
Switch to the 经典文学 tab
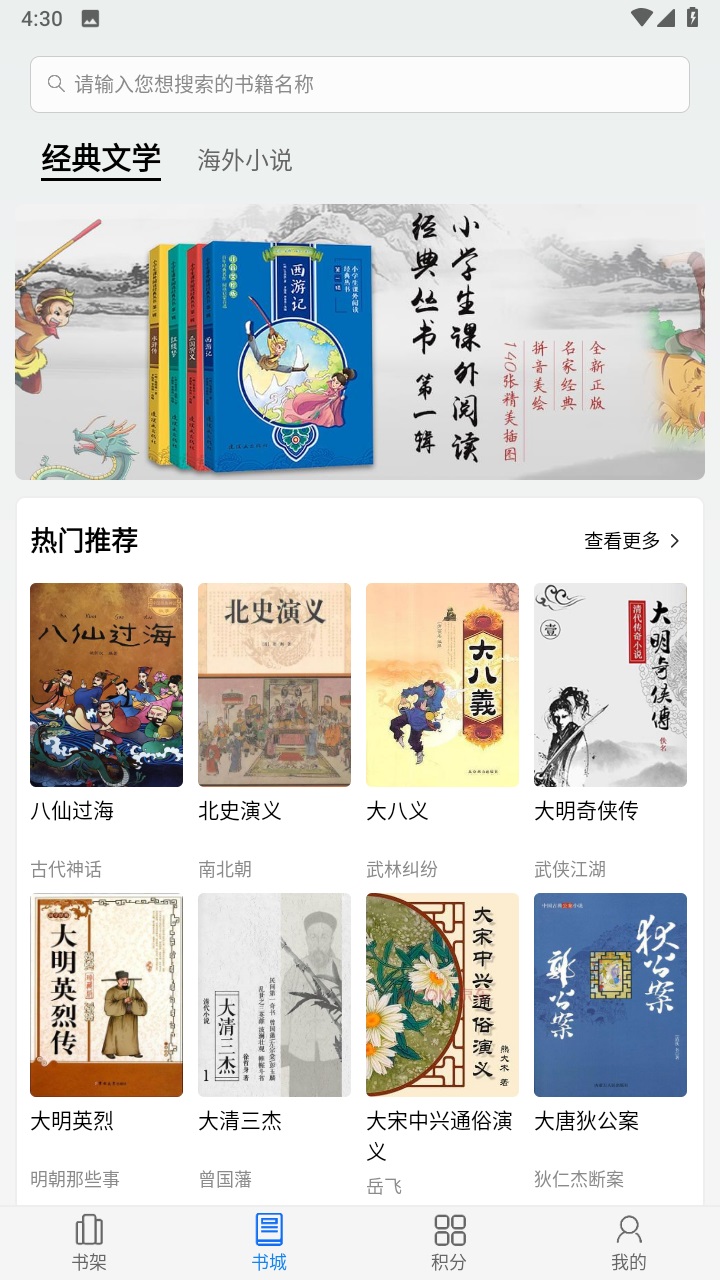[x=100, y=160]
